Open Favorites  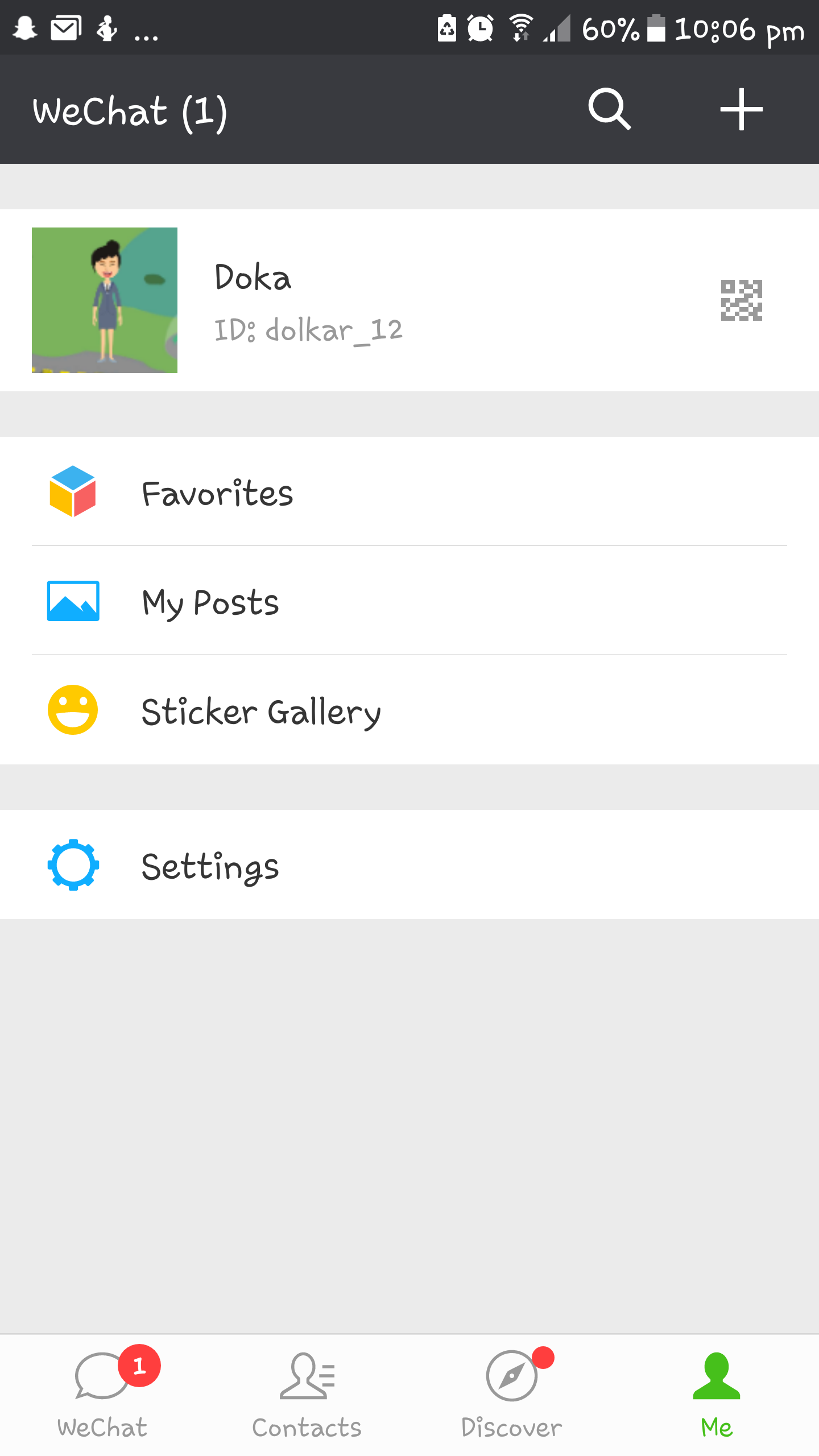tap(409, 492)
